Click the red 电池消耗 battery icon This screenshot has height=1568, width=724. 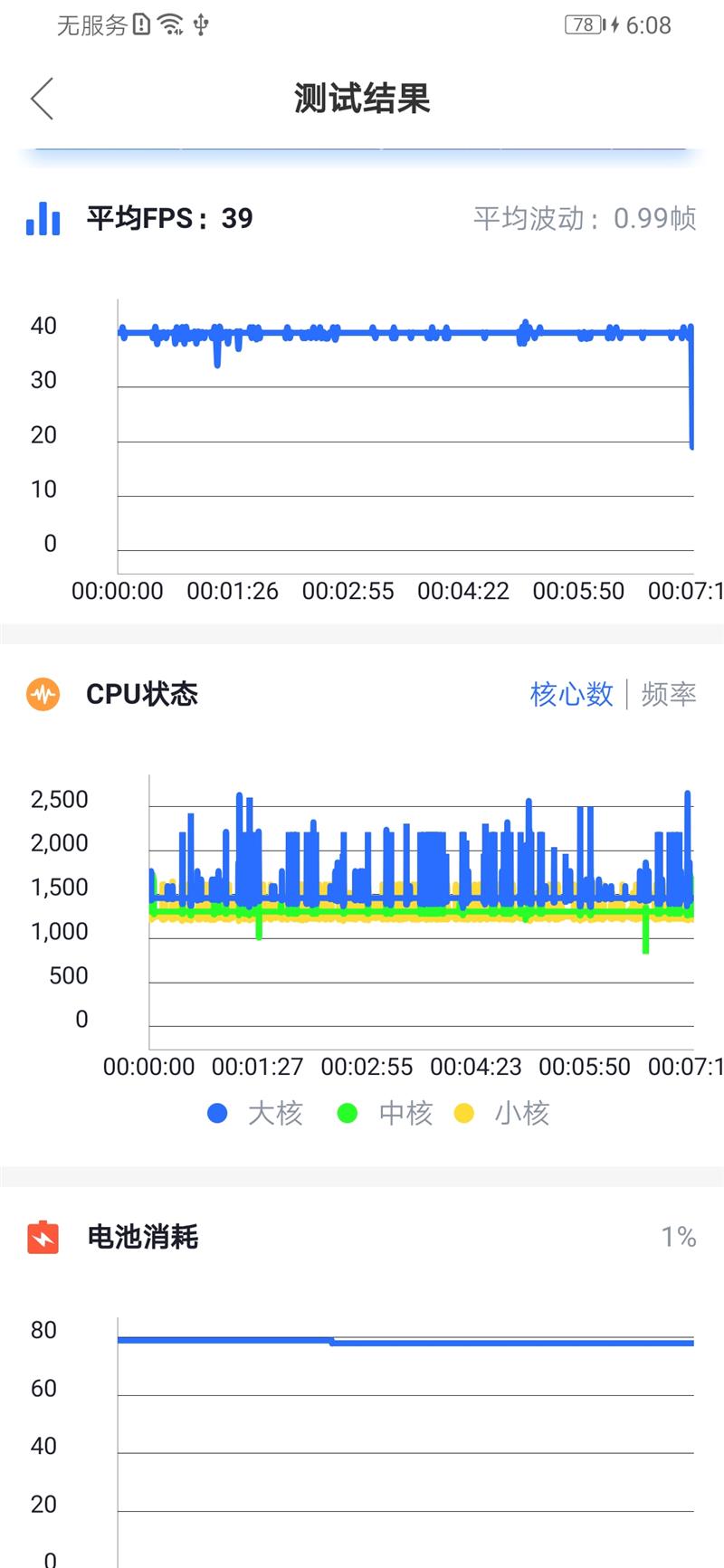pyautogui.click(x=43, y=1237)
